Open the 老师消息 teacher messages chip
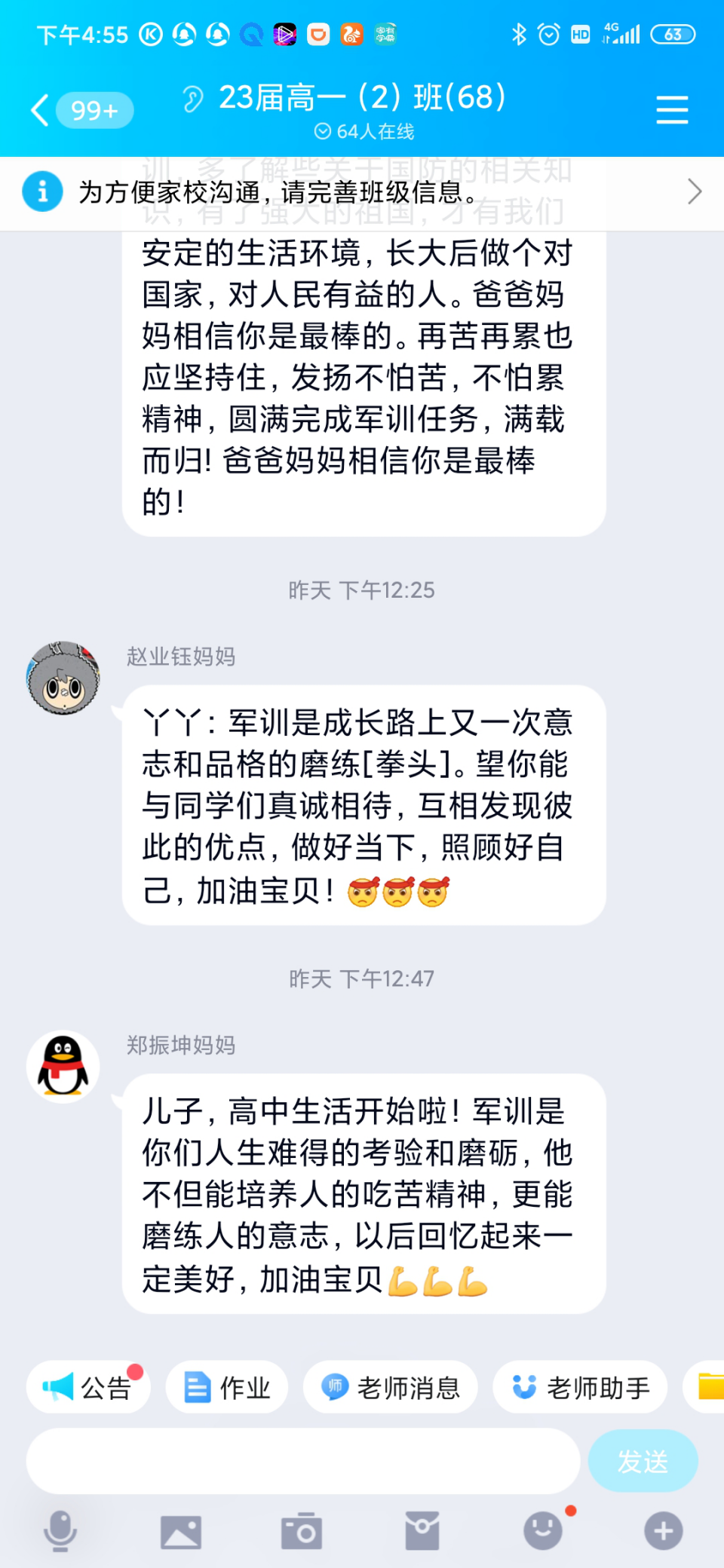724x1568 pixels. pyautogui.click(x=391, y=1387)
